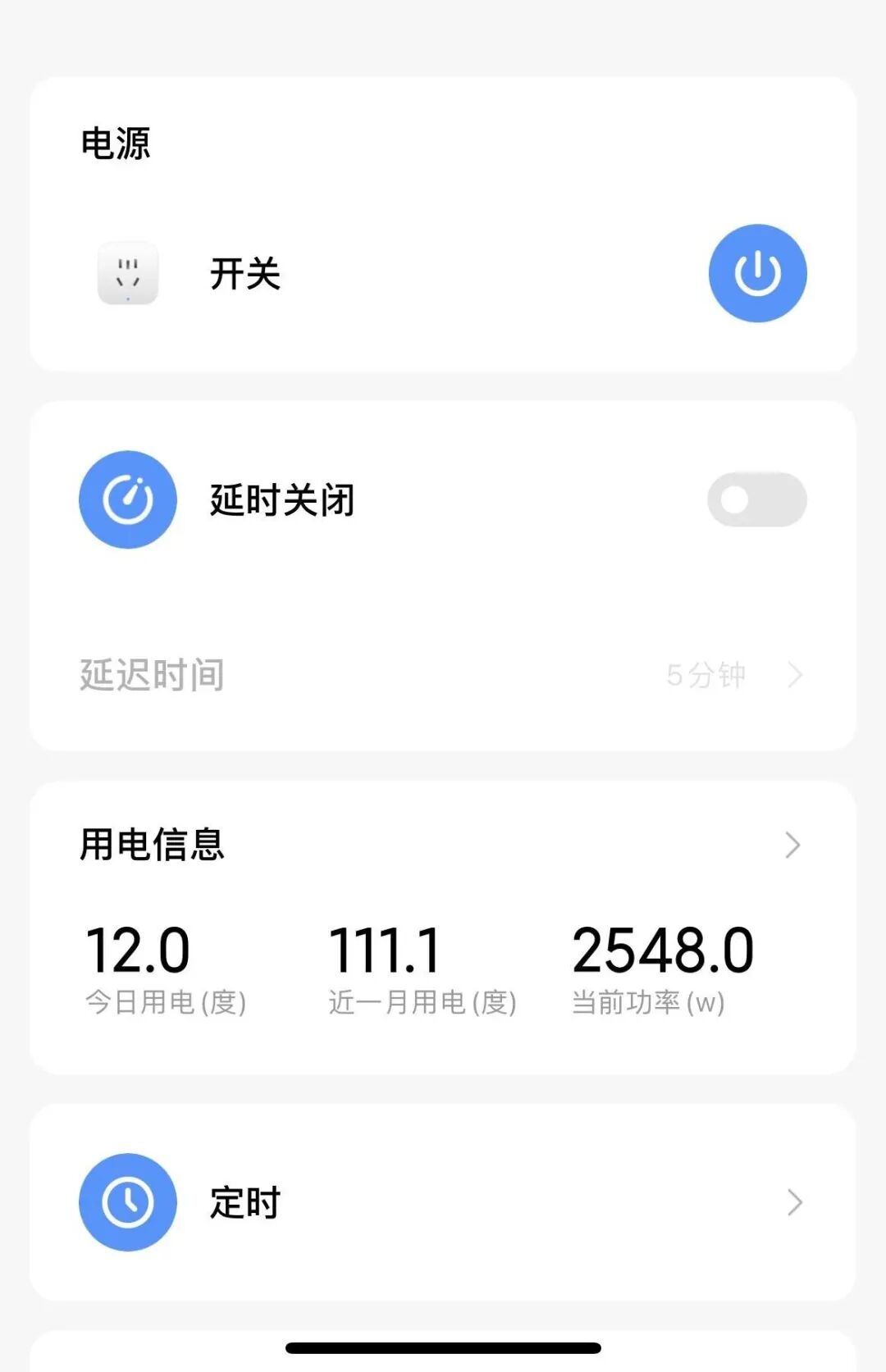
Task: Select the outlet icon beside 开关
Action: [x=127, y=273]
